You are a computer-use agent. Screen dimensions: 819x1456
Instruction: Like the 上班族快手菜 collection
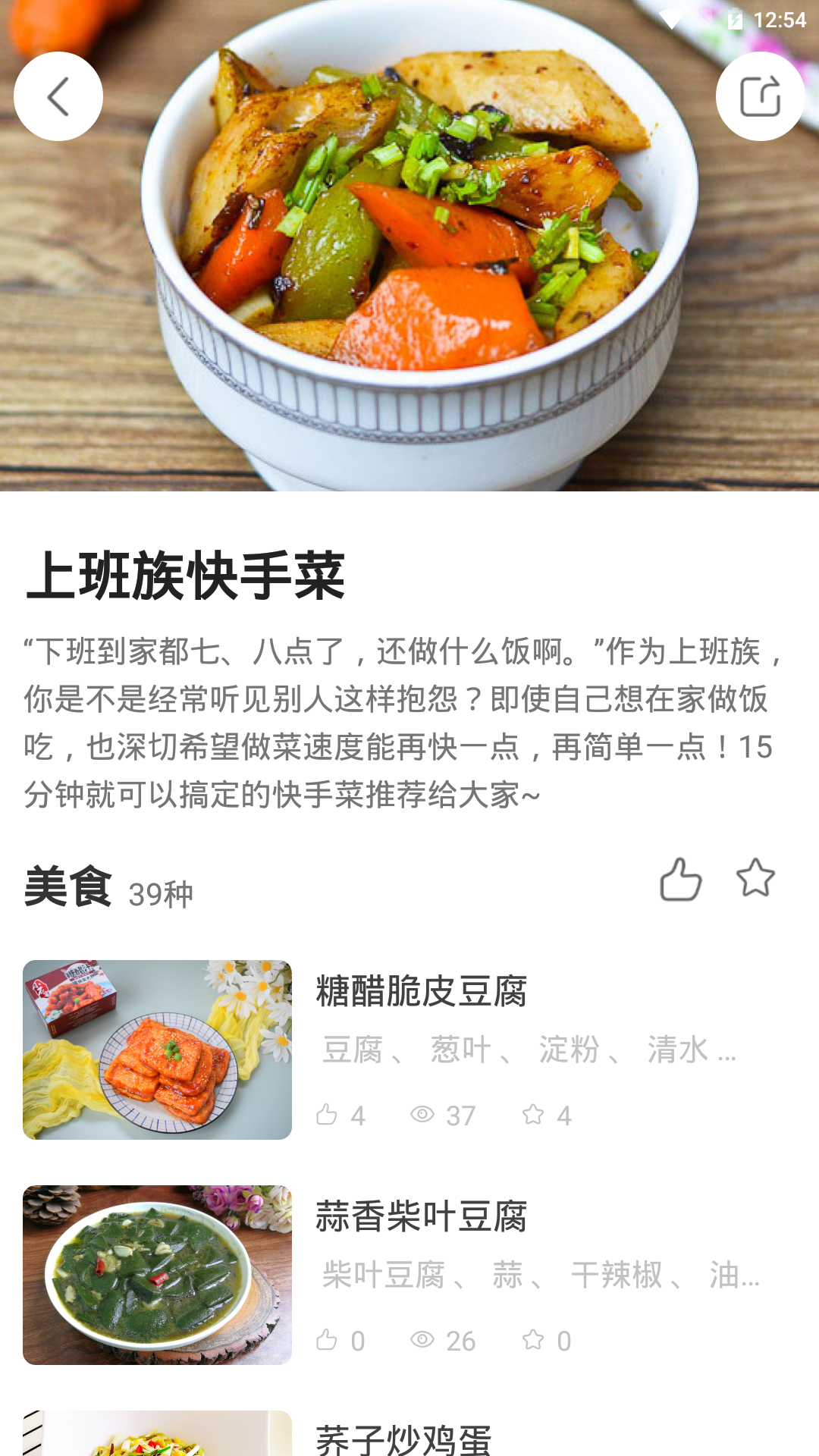coord(680,880)
